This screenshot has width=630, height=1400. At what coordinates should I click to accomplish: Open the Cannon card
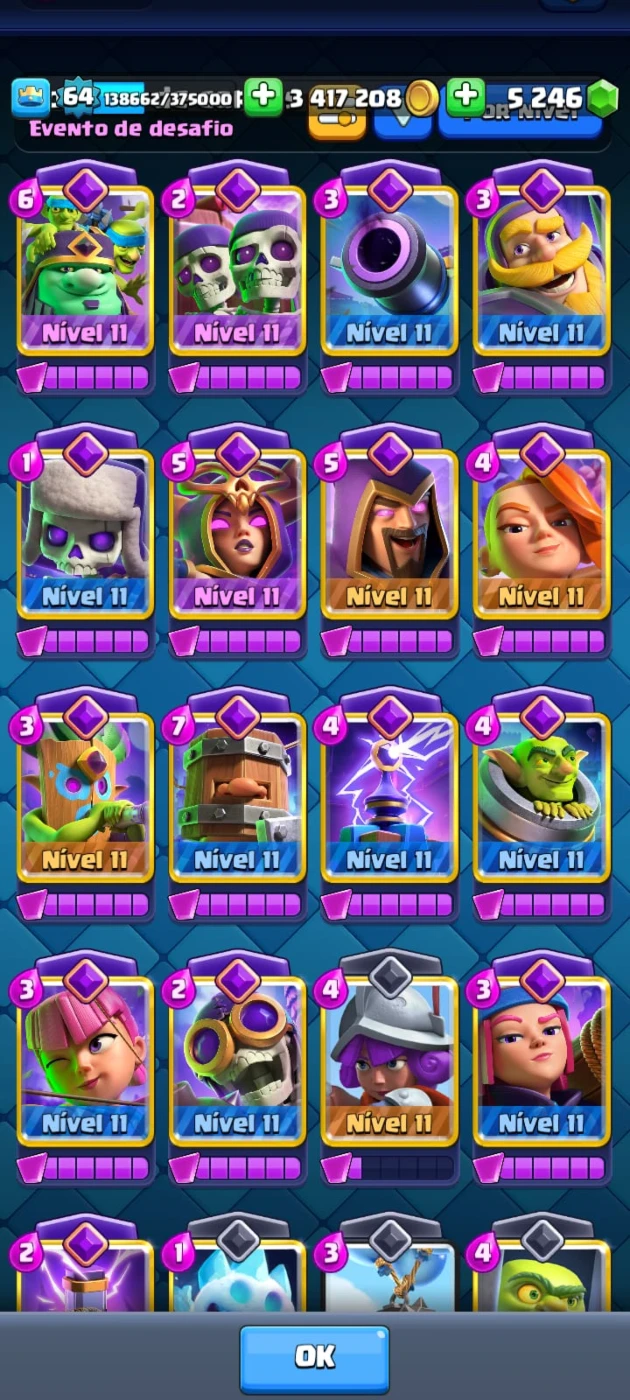(x=390, y=268)
